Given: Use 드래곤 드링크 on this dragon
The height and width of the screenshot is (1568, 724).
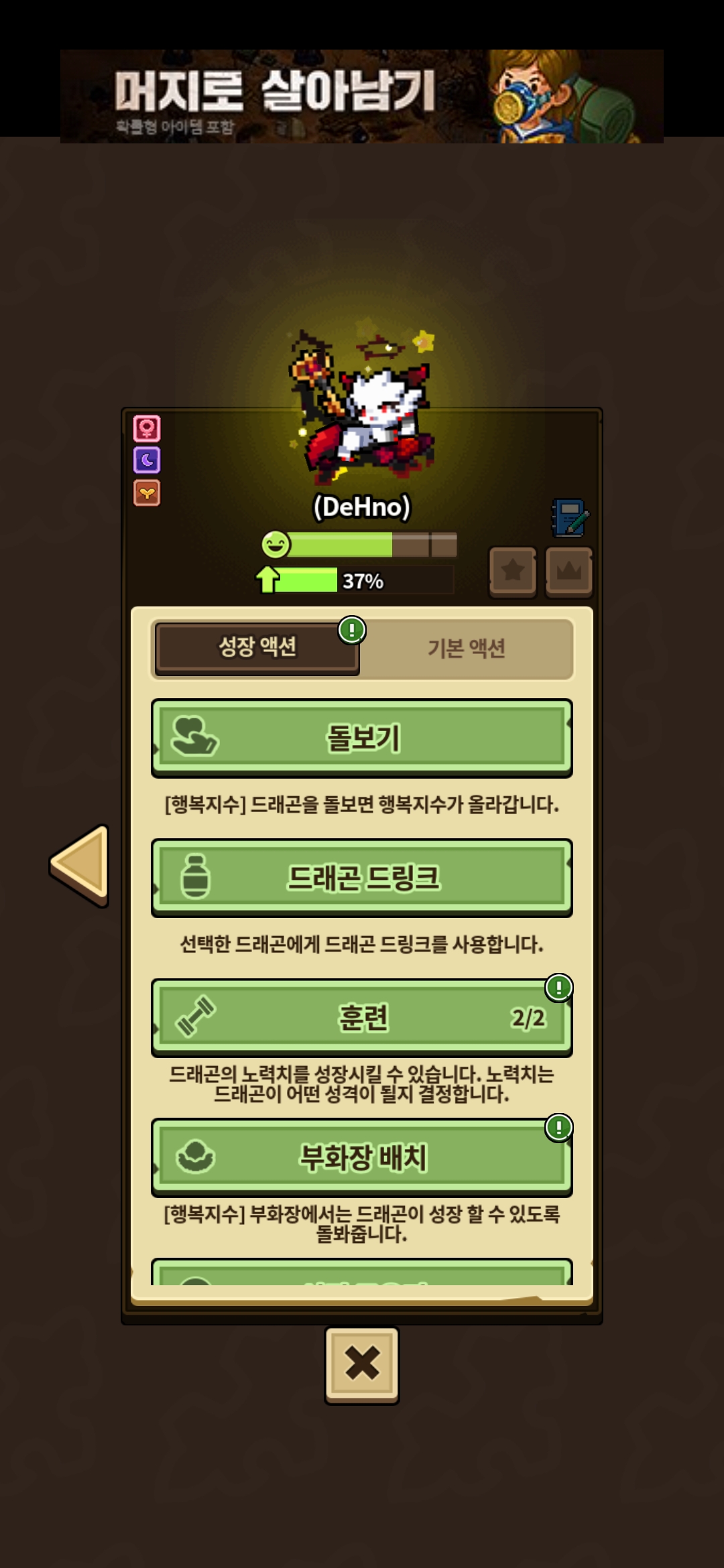Looking at the screenshot, I should coord(362,877).
